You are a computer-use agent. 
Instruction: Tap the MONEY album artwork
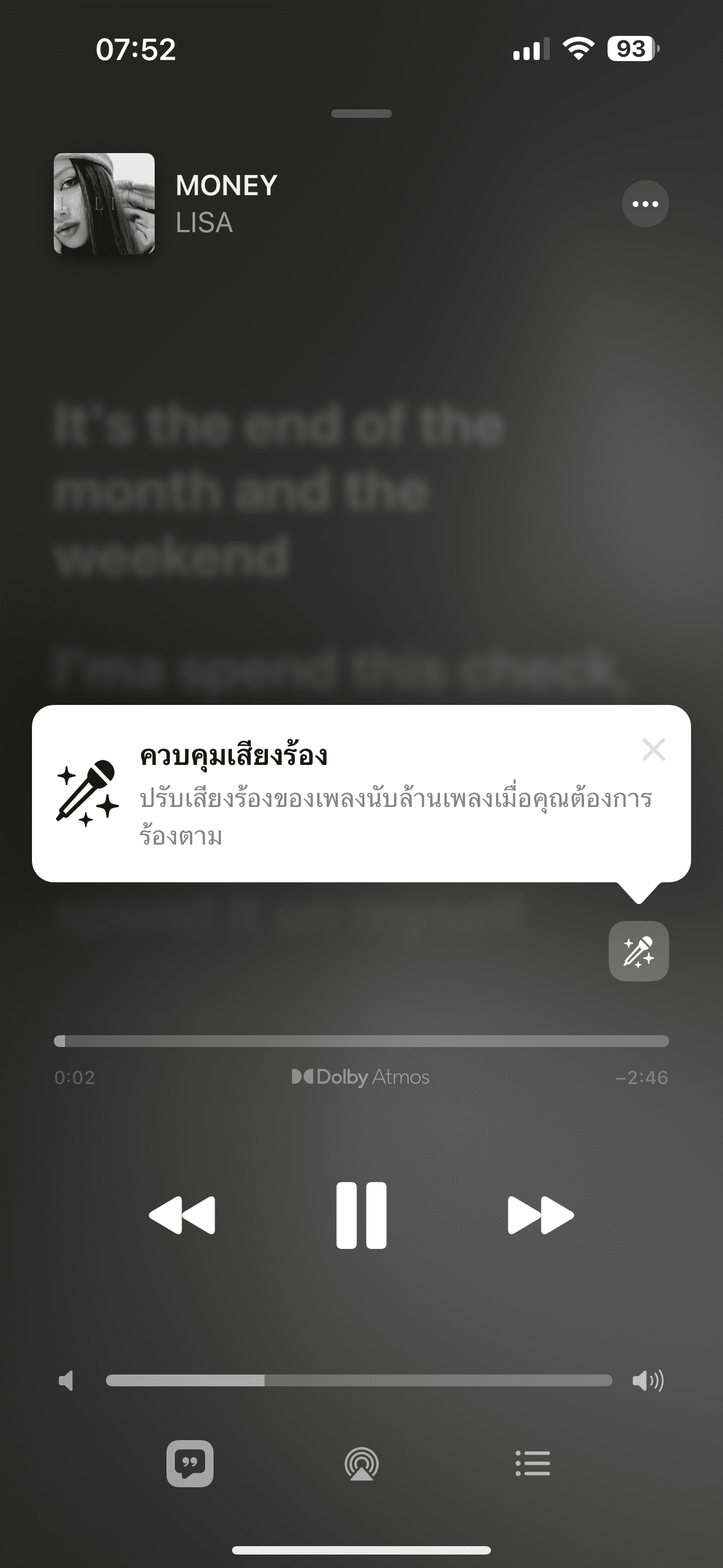coord(104,204)
